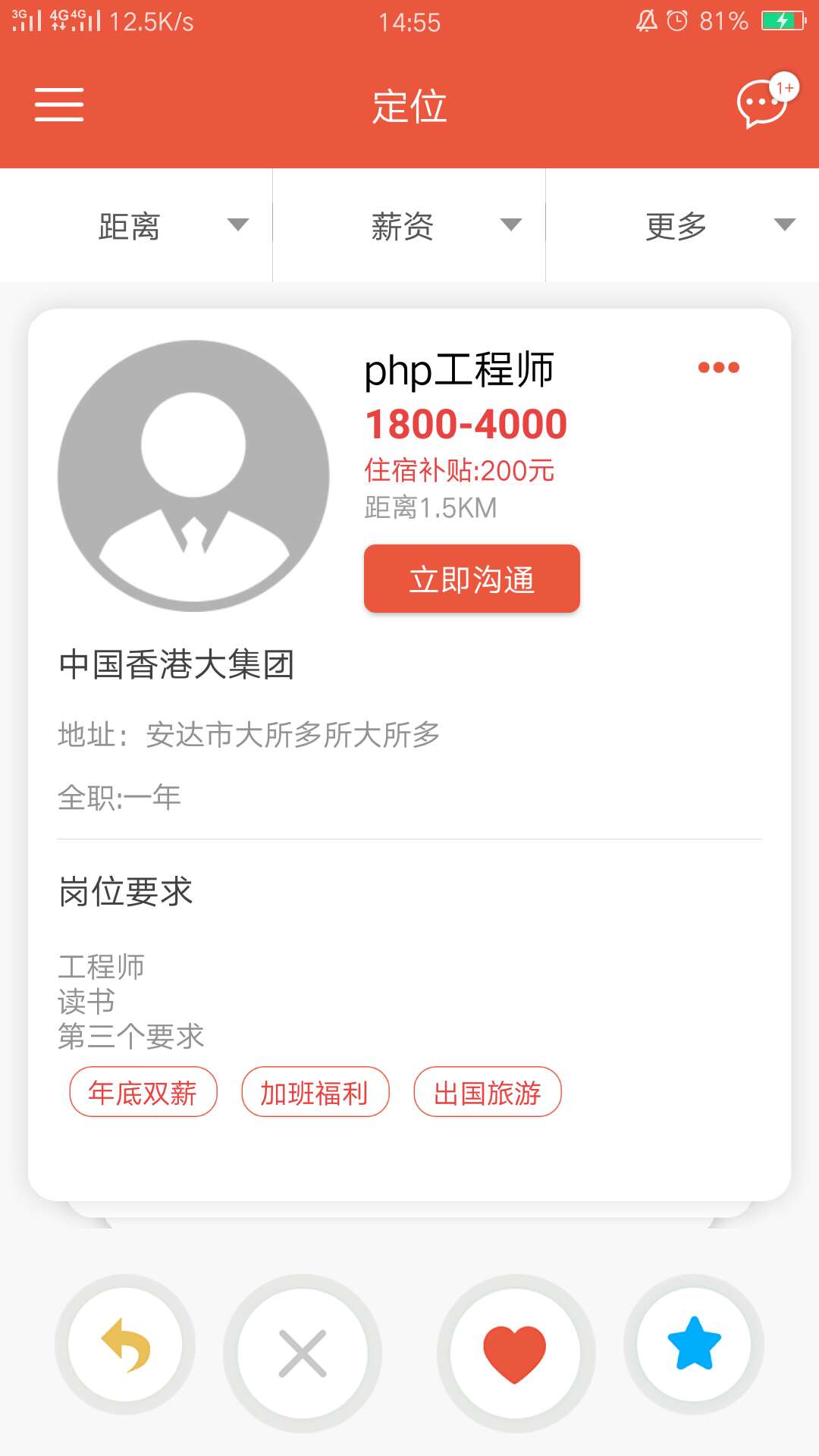
Task: Select the 加班福利 benefit tag
Action: [x=315, y=1092]
